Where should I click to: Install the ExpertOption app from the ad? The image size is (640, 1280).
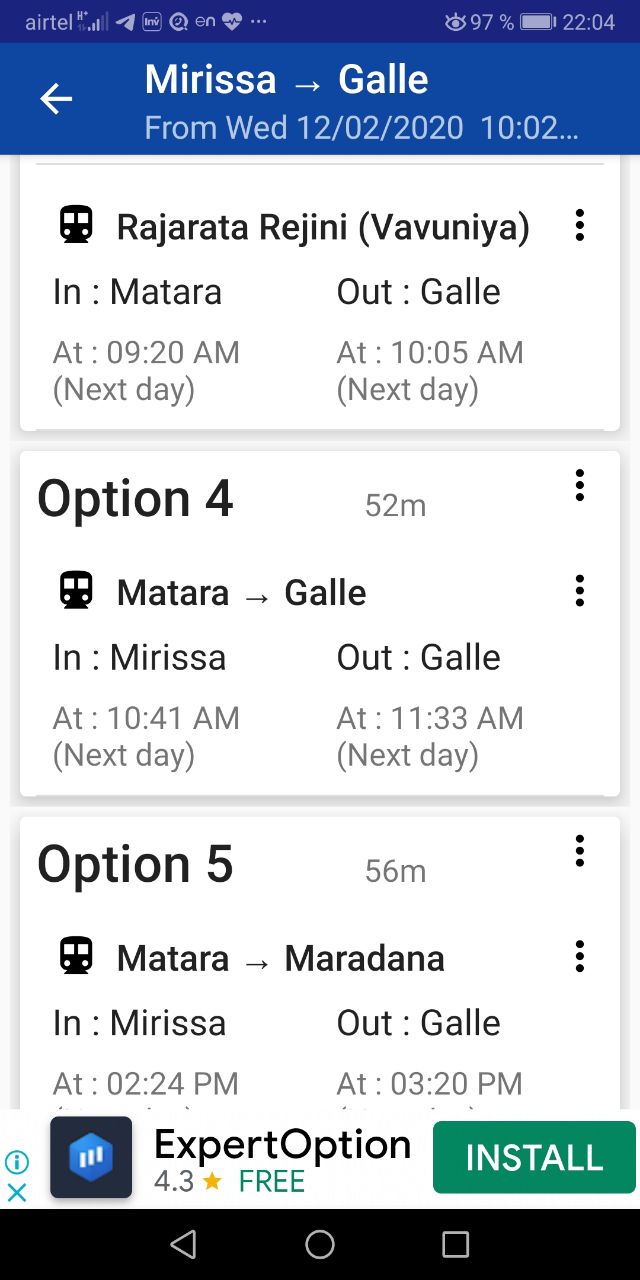(534, 1157)
